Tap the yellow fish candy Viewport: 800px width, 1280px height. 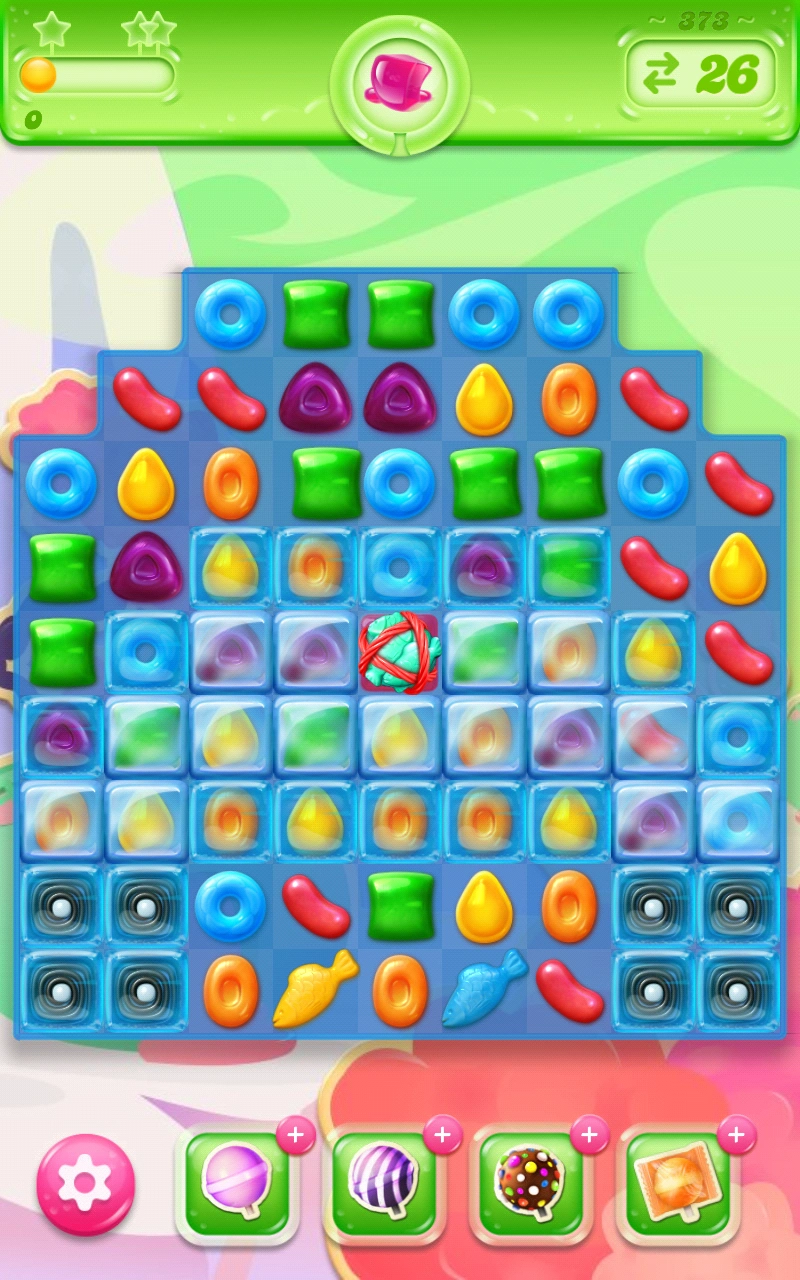click(x=315, y=989)
